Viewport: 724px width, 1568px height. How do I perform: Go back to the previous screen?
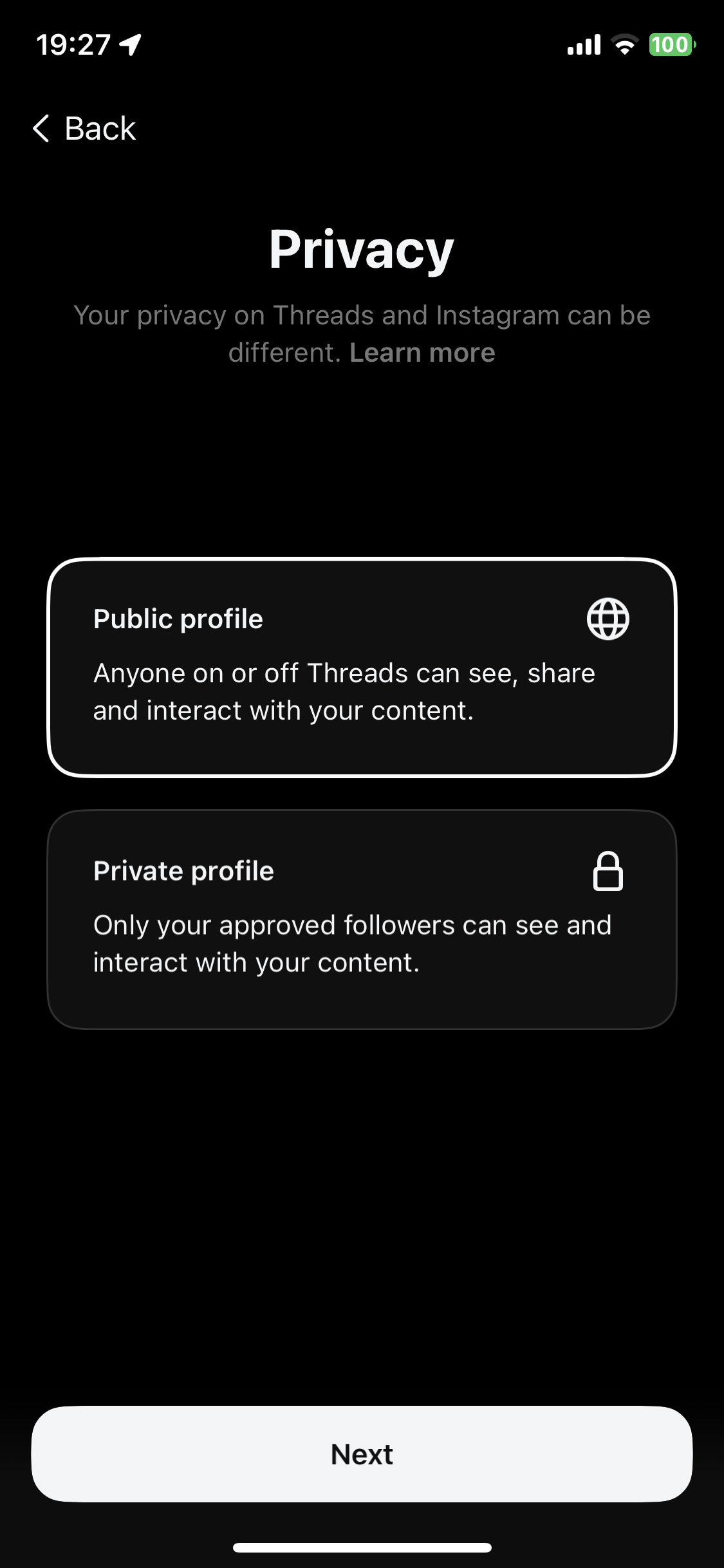click(x=84, y=128)
